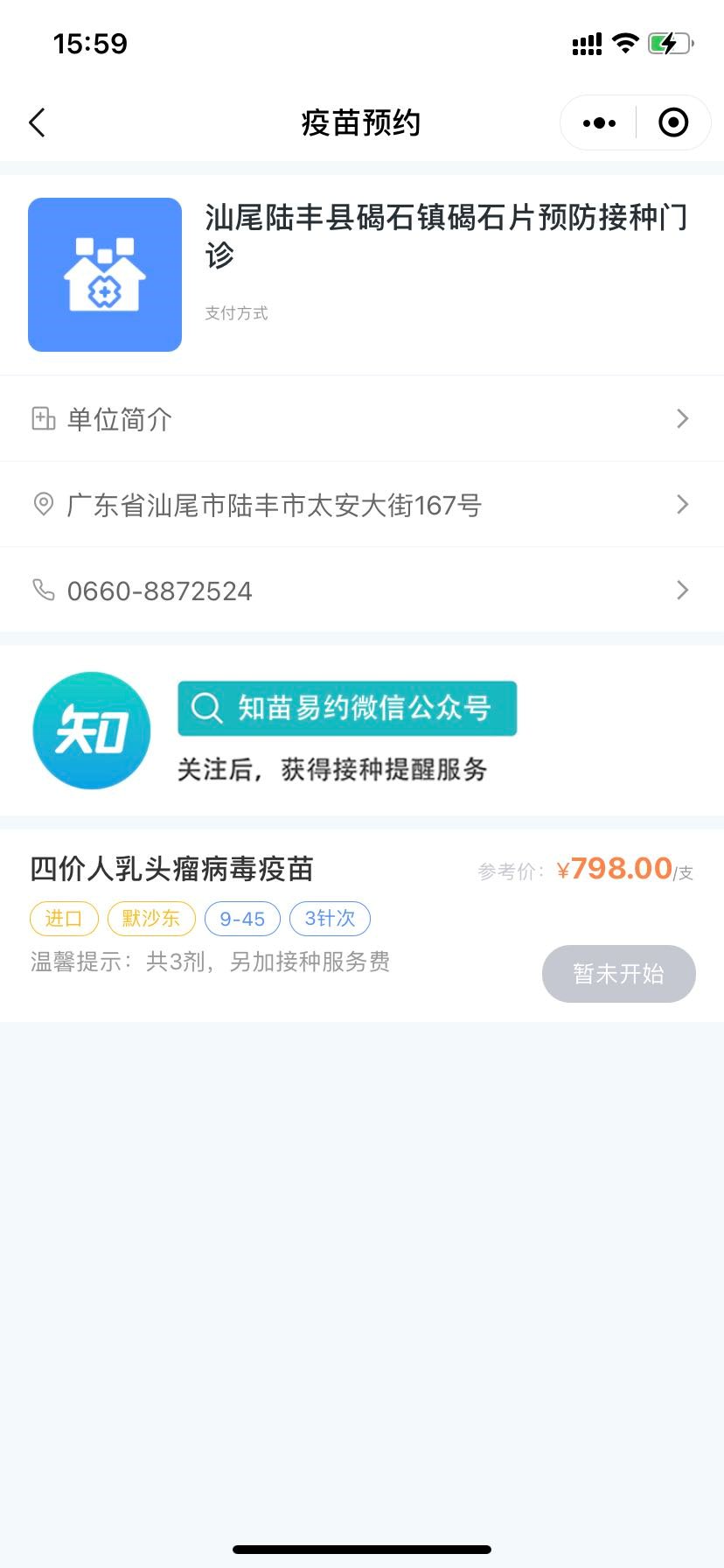724x1568 pixels.
Task: Go back from the 疫苗预约 page
Action: [x=37, y=123]
